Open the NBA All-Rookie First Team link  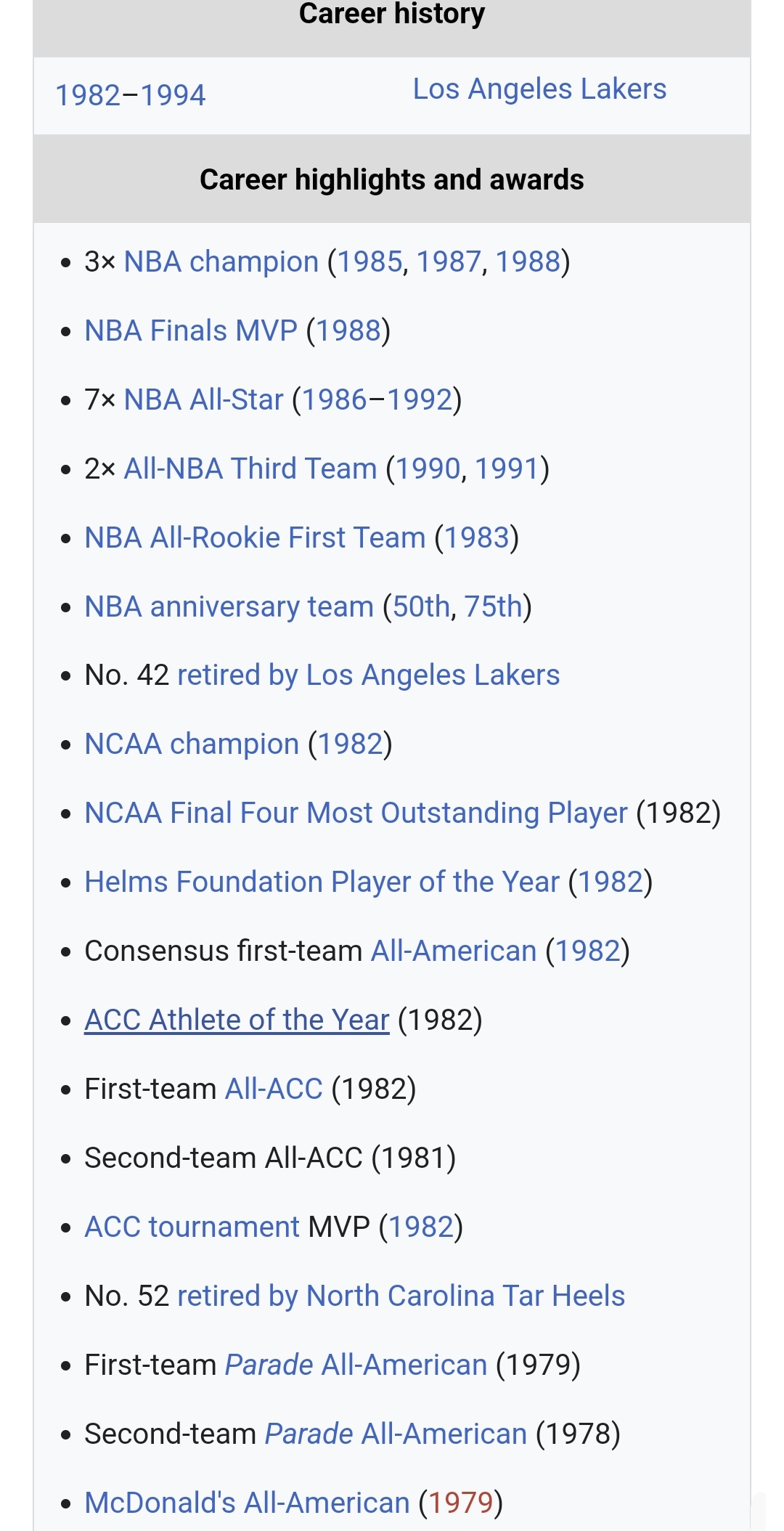tap(255, 537)
